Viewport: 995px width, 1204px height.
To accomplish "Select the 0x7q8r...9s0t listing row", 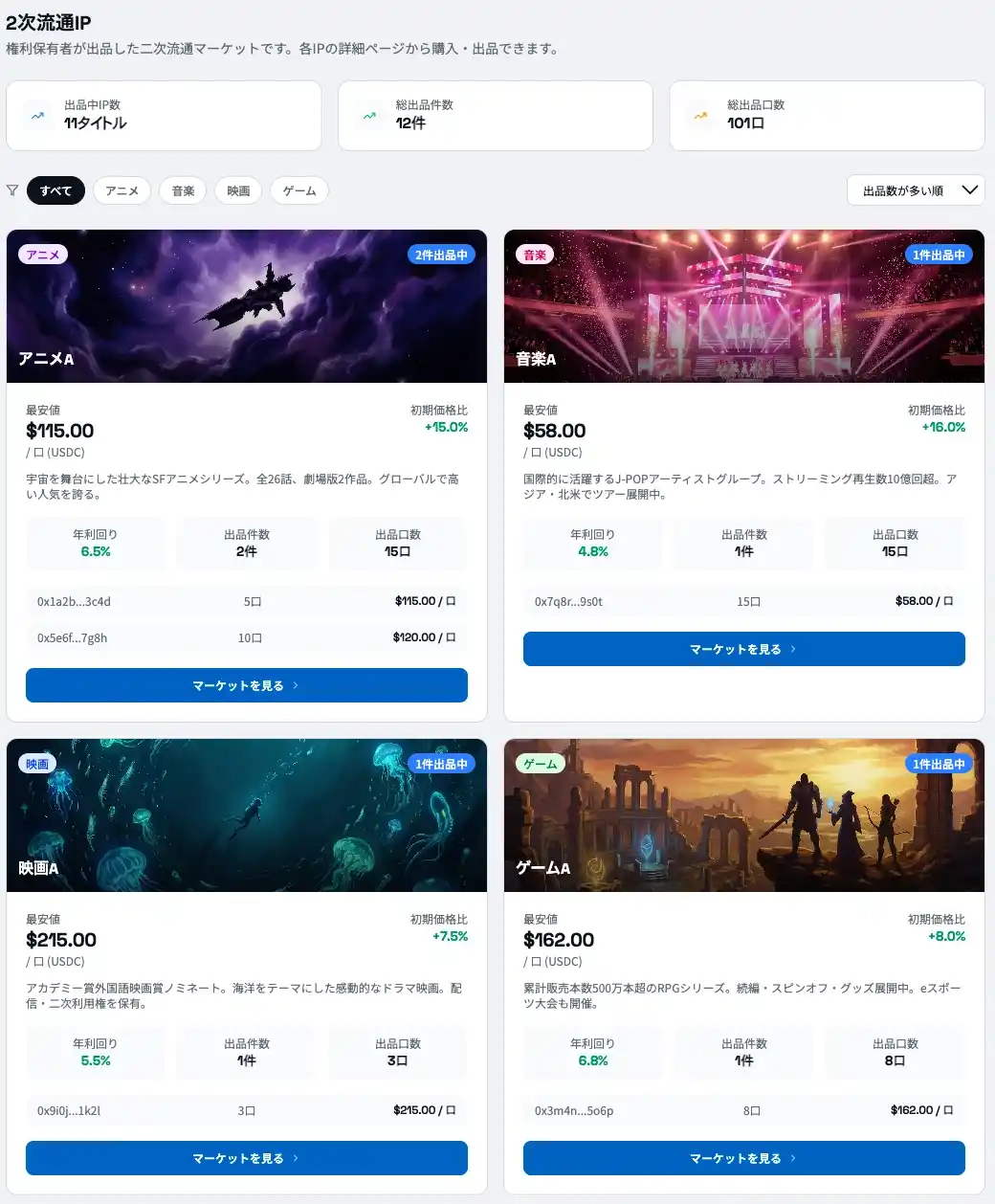I will coord(743,601).
